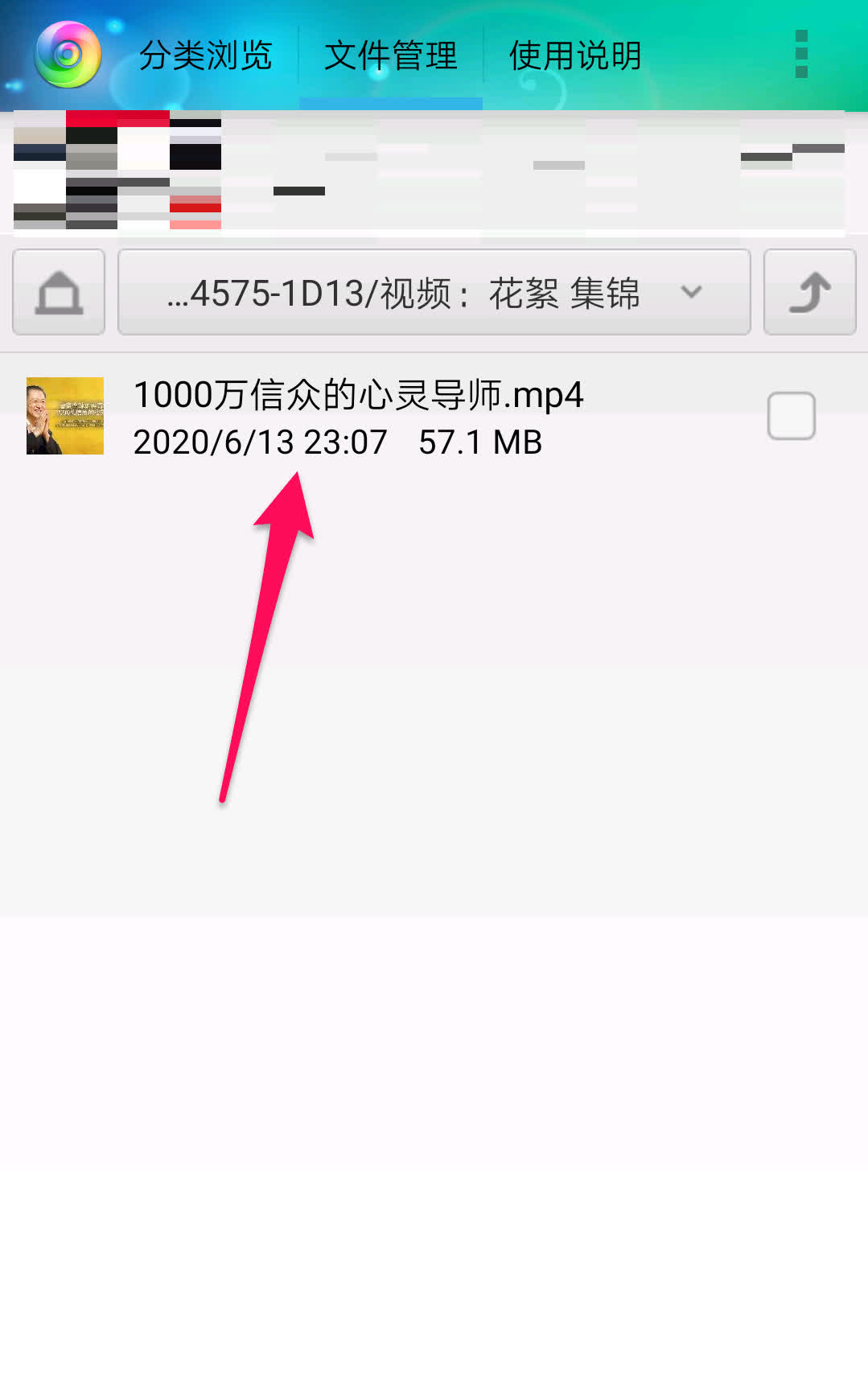Go to the home directory
The width and height of the screenshot is (868, 1386).
(59, 292)
